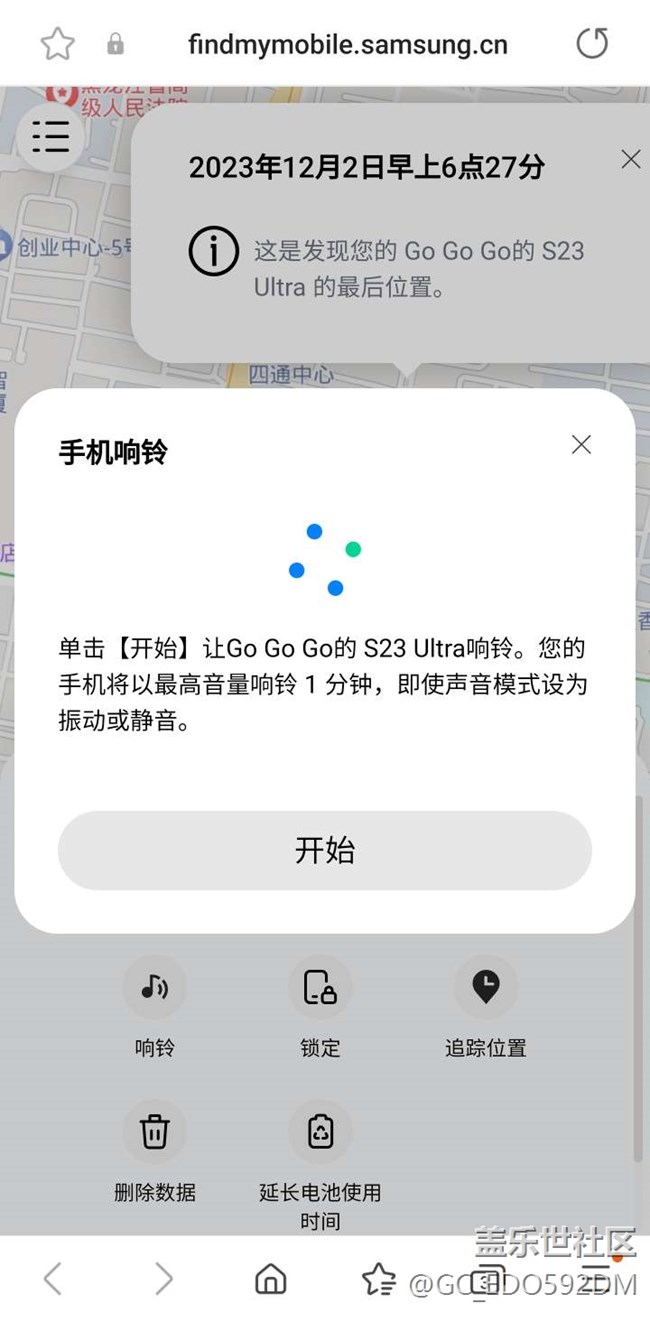The height and width of the screenshot is (1322, 650).
Task: Select the 响铃 action
Action: pos(154,1006)
